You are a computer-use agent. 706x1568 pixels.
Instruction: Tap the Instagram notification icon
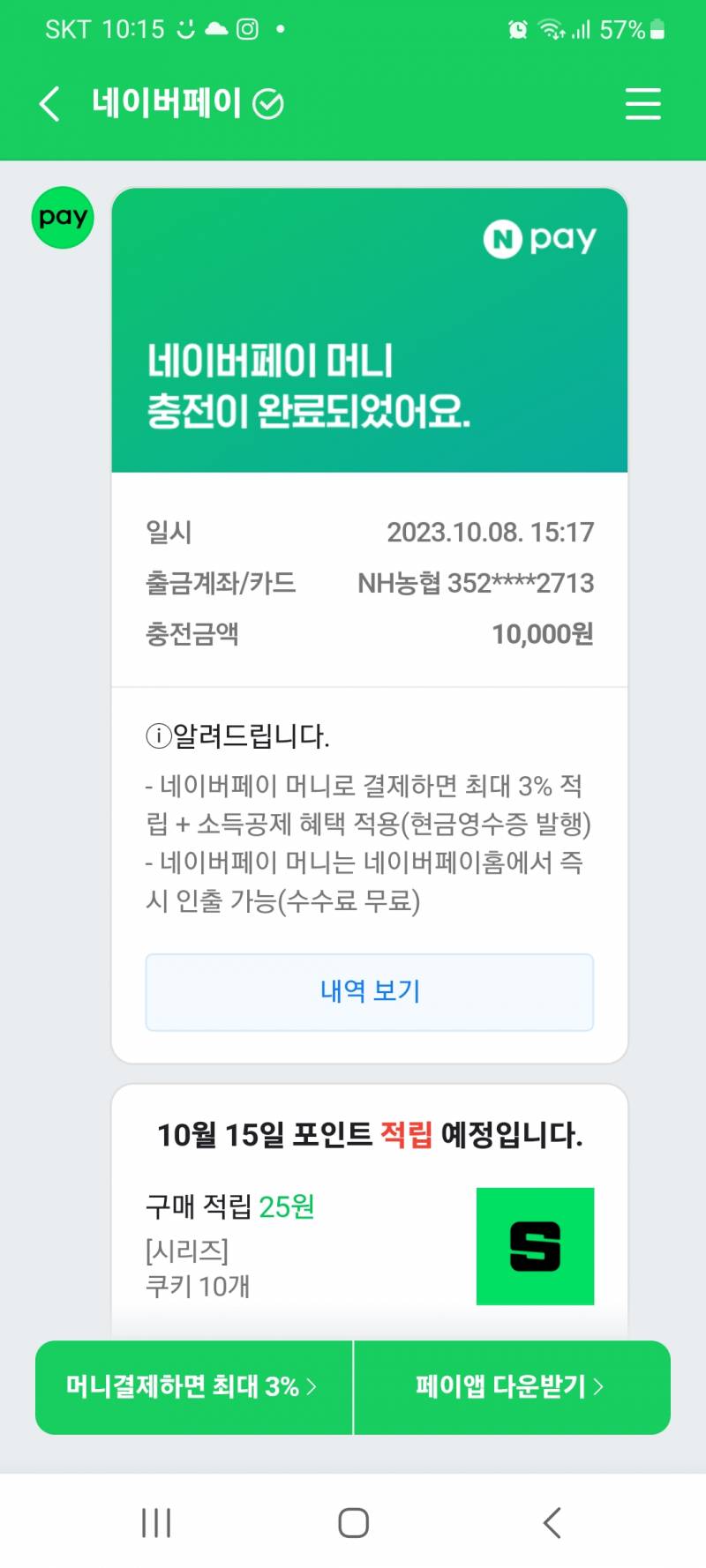tap(246, 29)
